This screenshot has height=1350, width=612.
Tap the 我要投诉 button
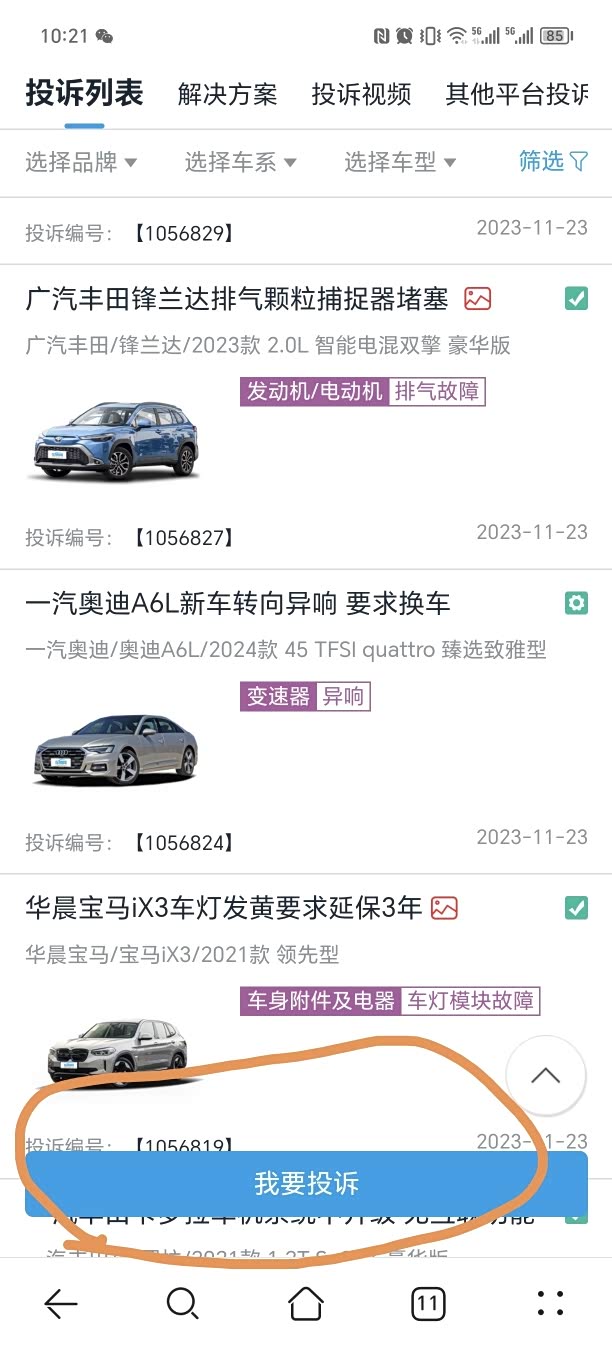(306, 1184)
